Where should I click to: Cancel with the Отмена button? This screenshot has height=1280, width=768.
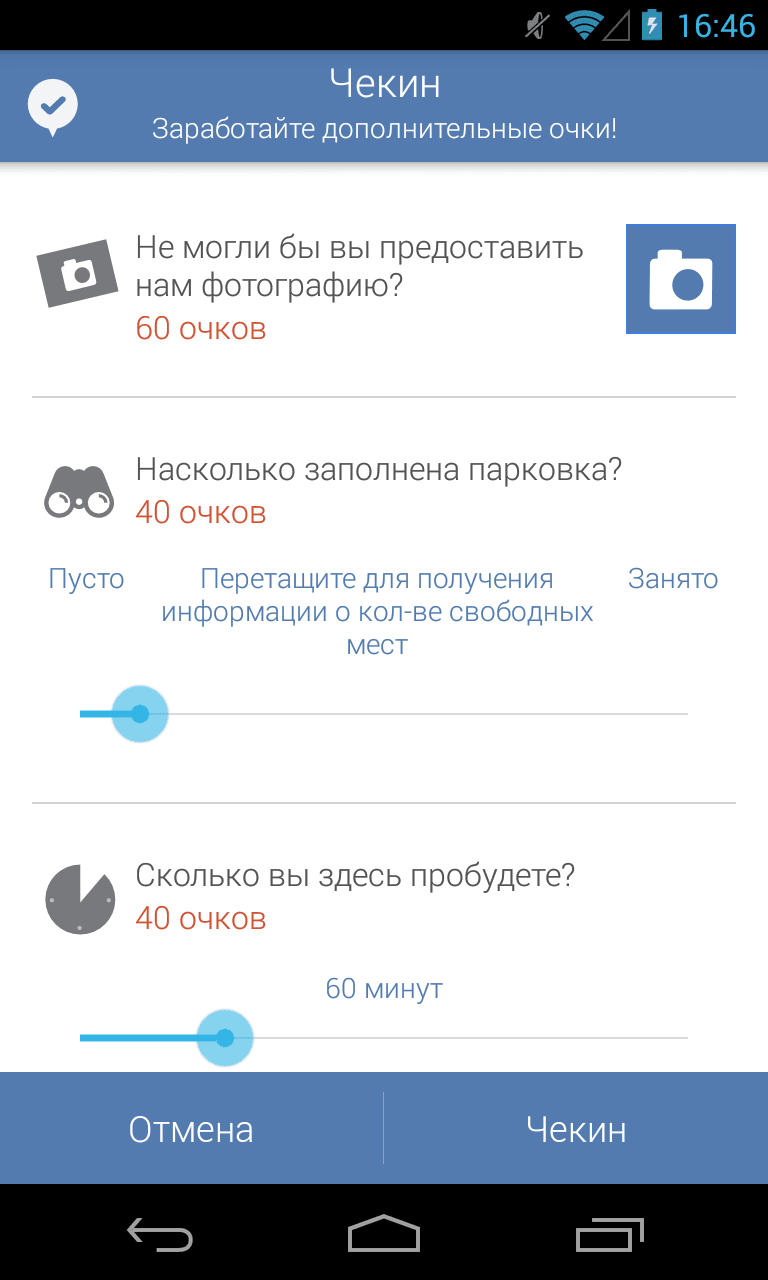(191, 1129)
